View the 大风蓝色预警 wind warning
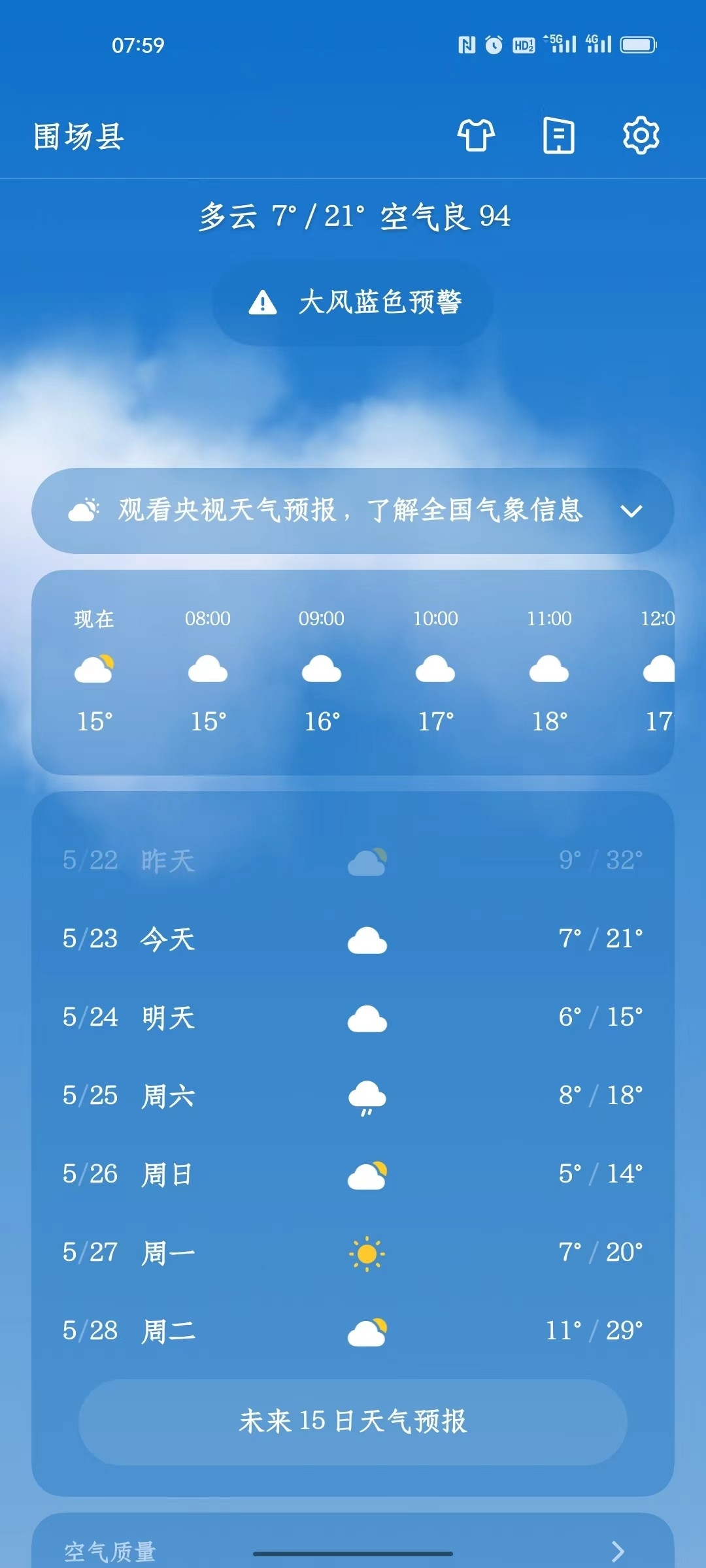Screen dimensions: 706x1568 click(353, 302)
